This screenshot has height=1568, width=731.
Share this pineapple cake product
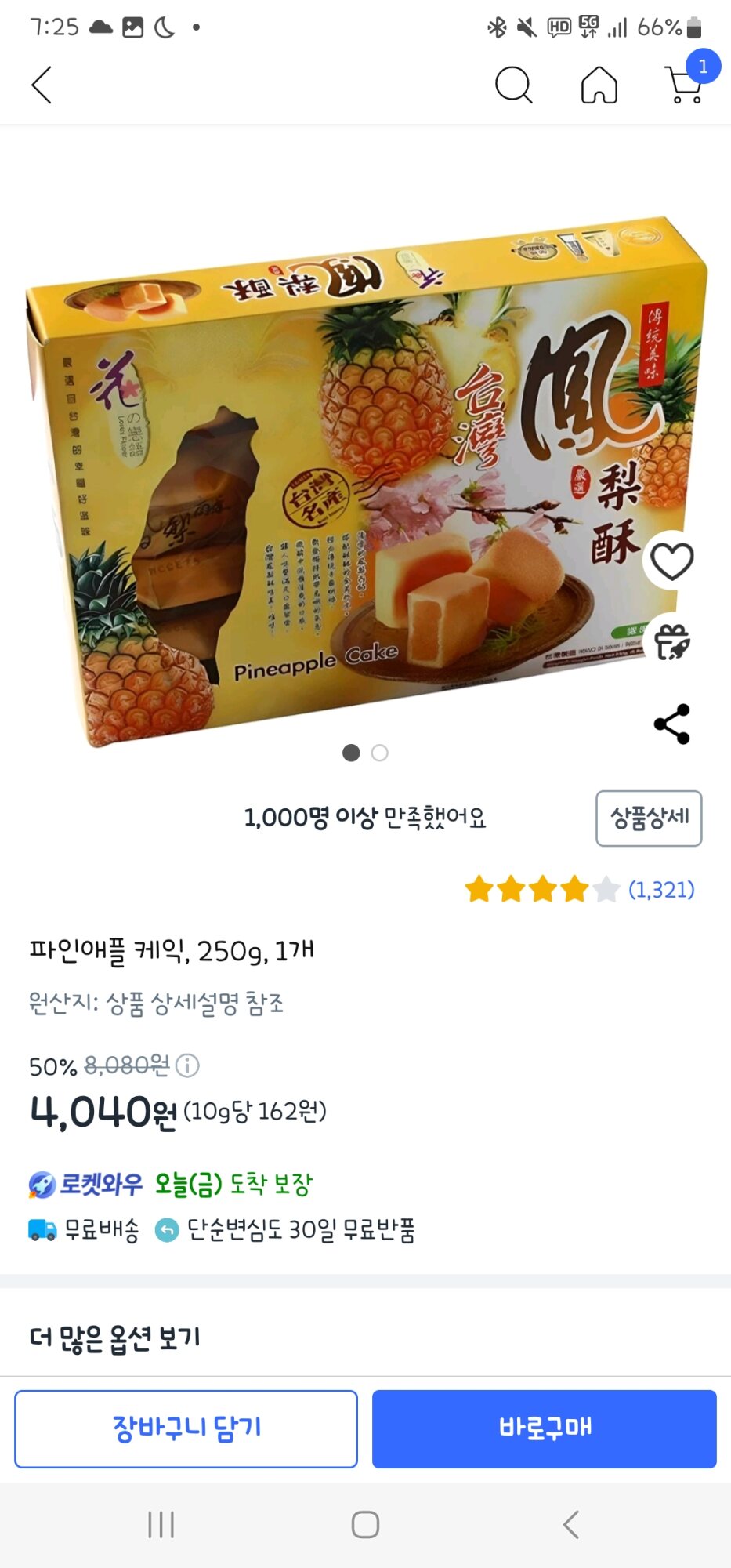[671, 724]
